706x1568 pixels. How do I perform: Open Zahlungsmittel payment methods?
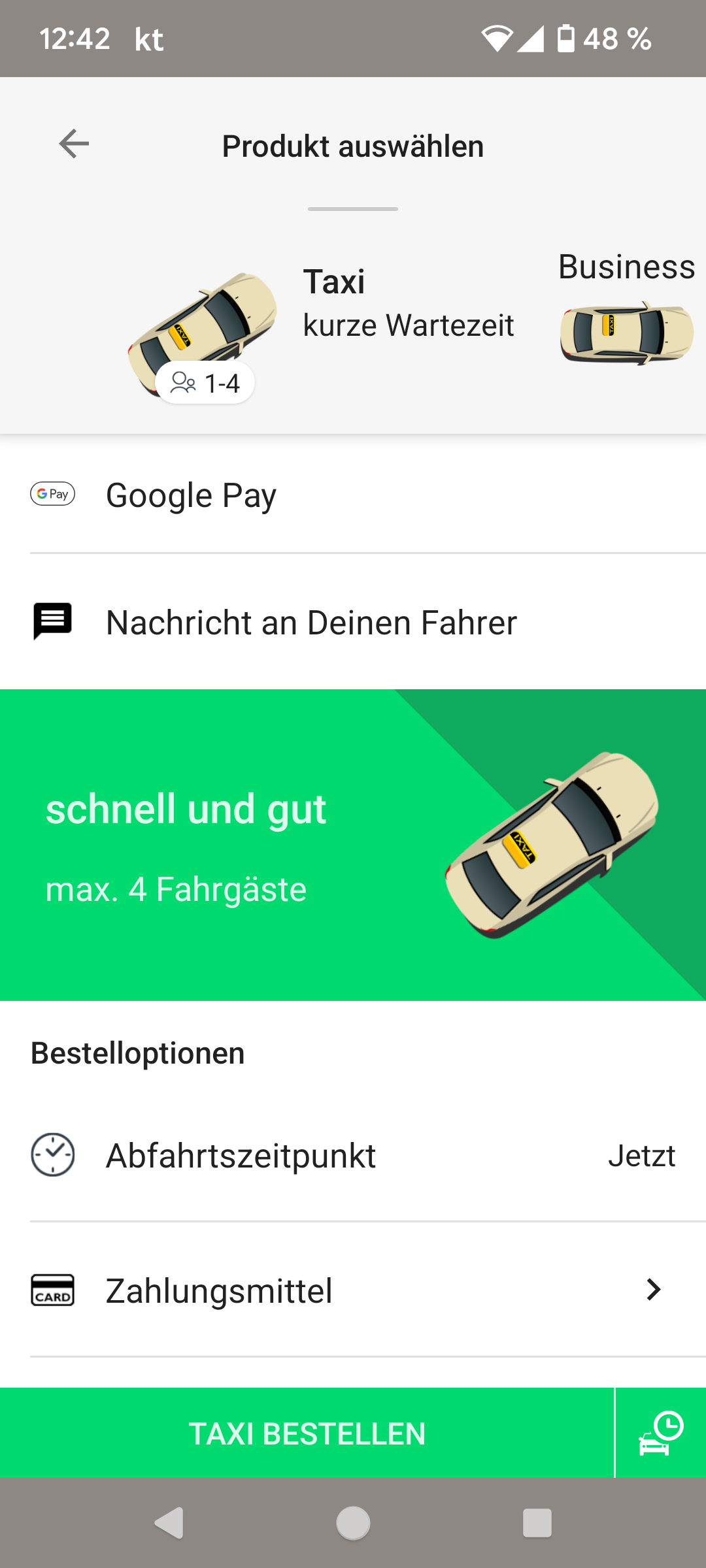(353, 1290)
